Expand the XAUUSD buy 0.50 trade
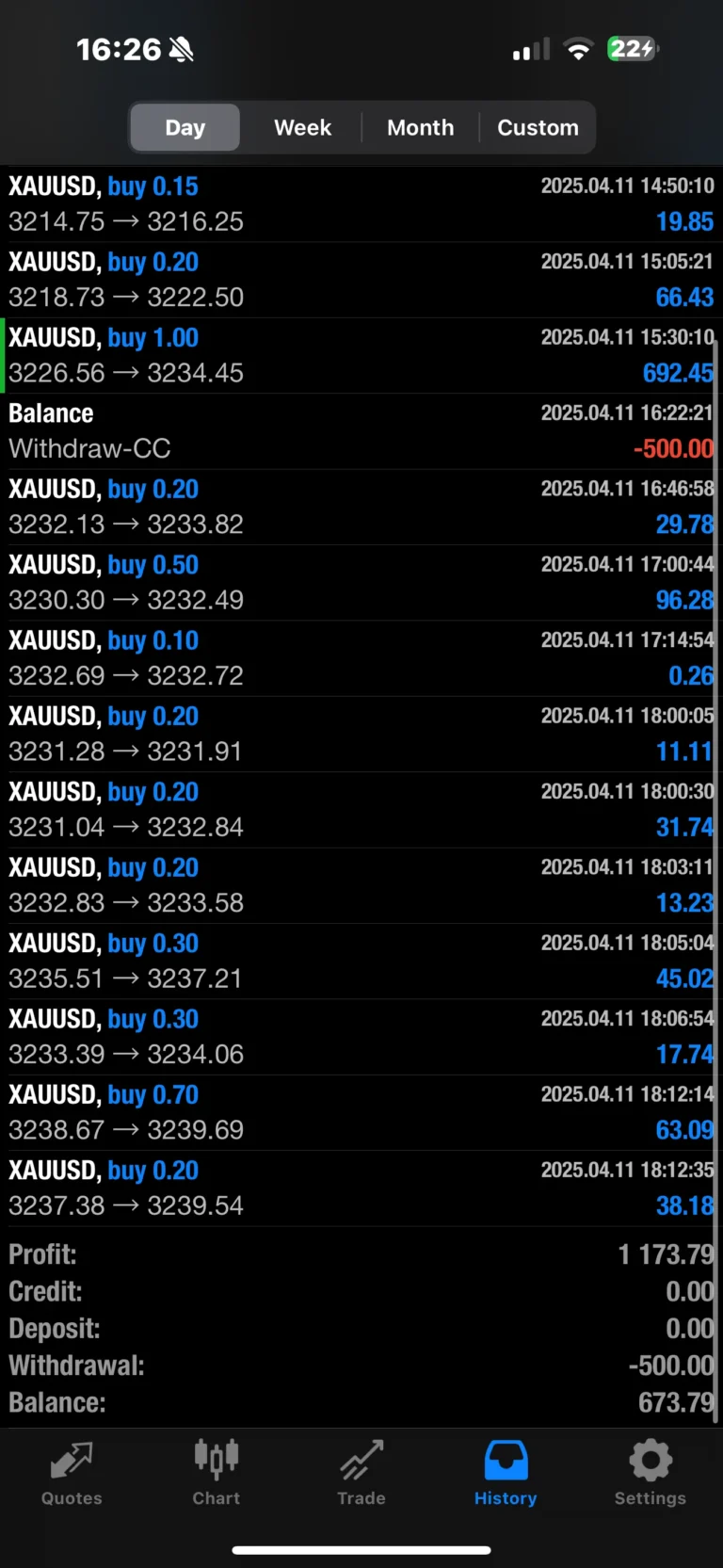The width and height of the screenshot is (723, 1568). pos(361,583)
